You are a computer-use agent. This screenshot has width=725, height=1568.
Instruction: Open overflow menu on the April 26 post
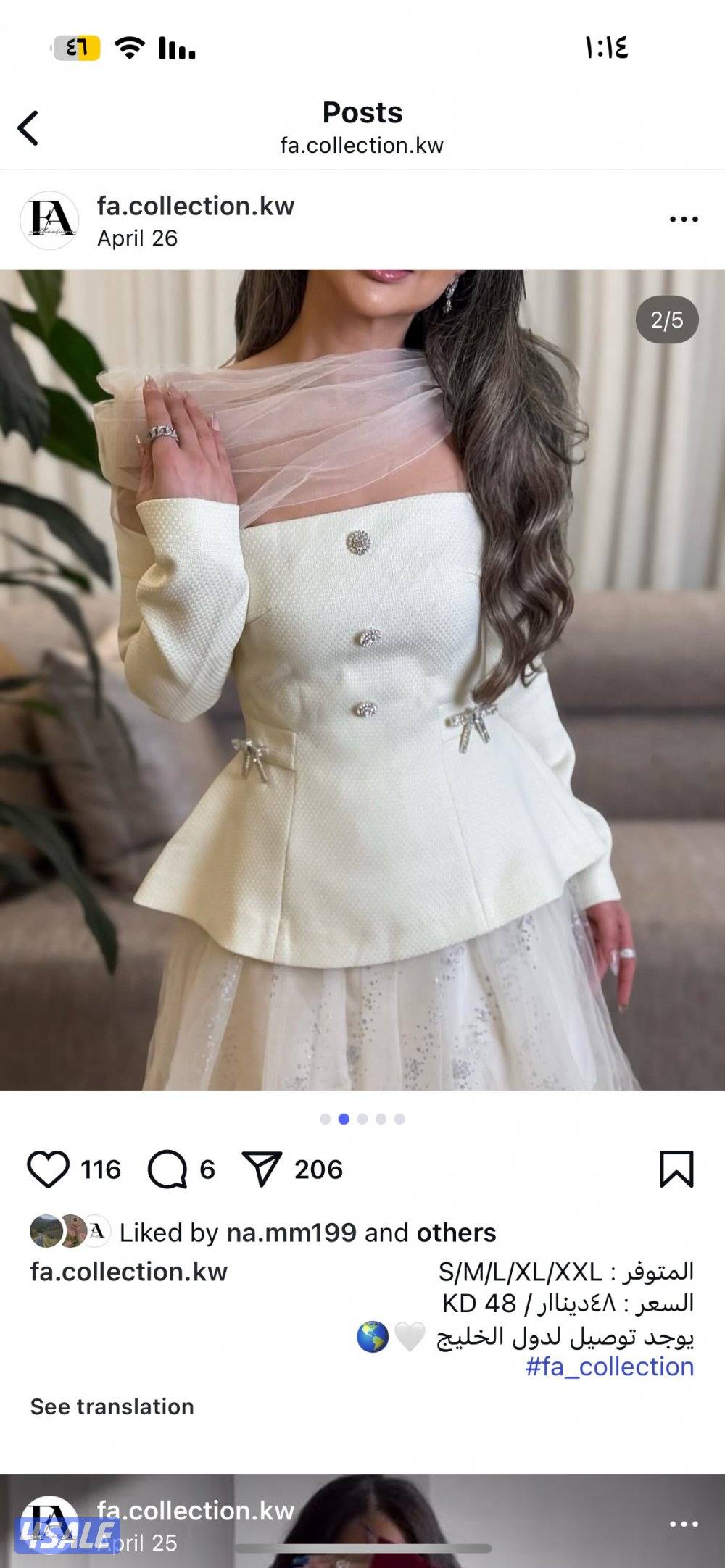pyautogui.click(x=683, y=220)
